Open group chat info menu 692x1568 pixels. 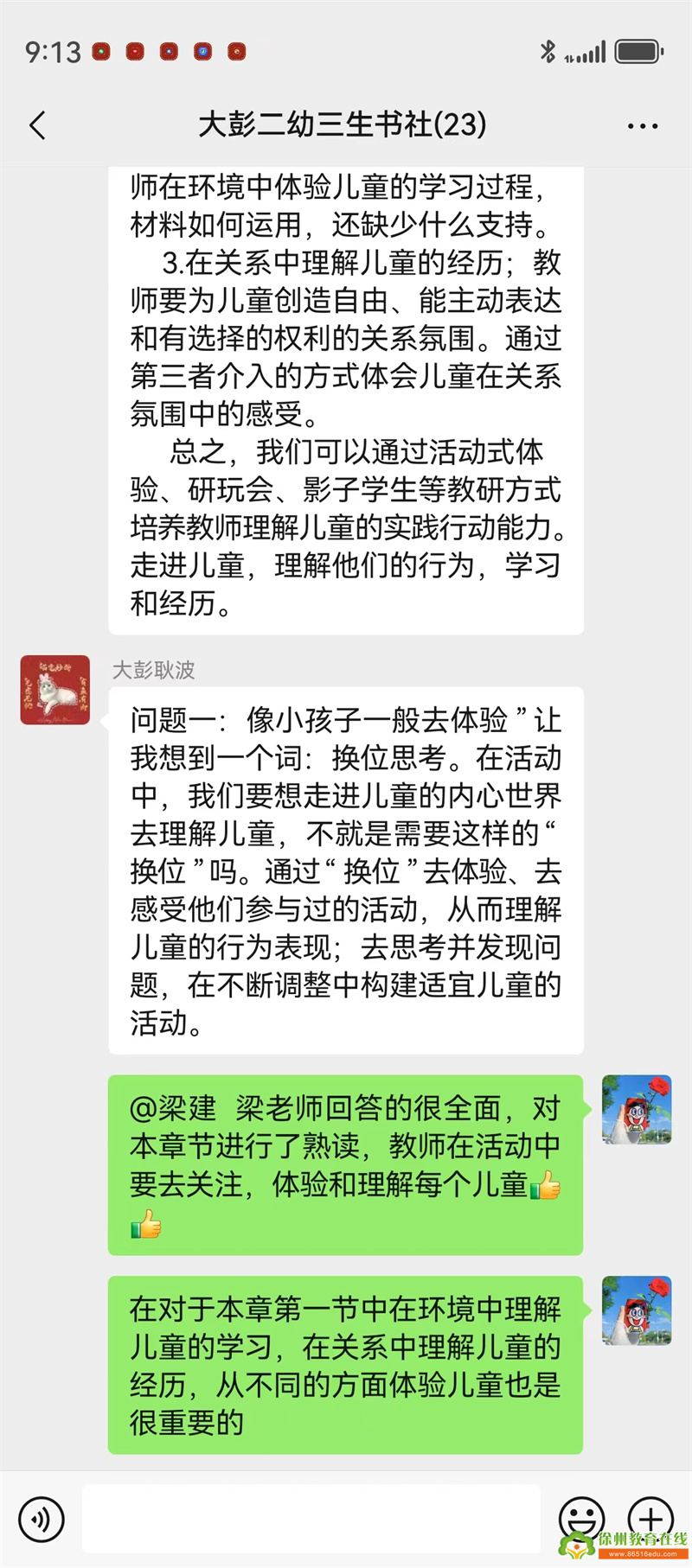click(x=642, y=126)
